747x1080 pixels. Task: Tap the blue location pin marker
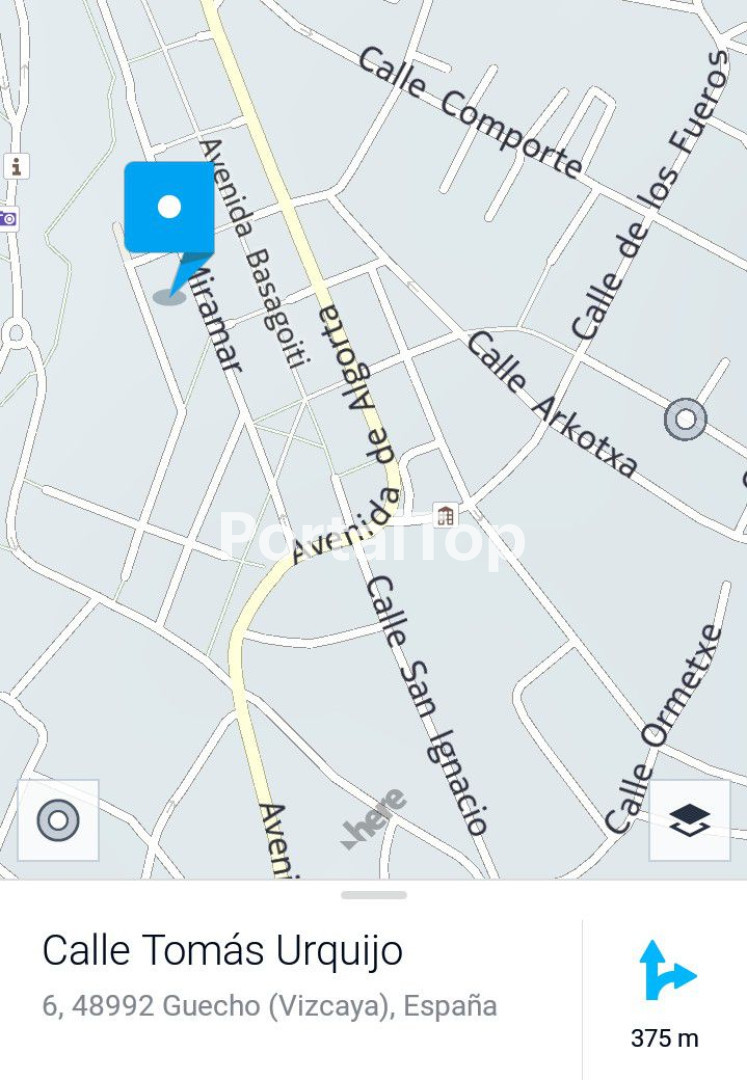169,208
